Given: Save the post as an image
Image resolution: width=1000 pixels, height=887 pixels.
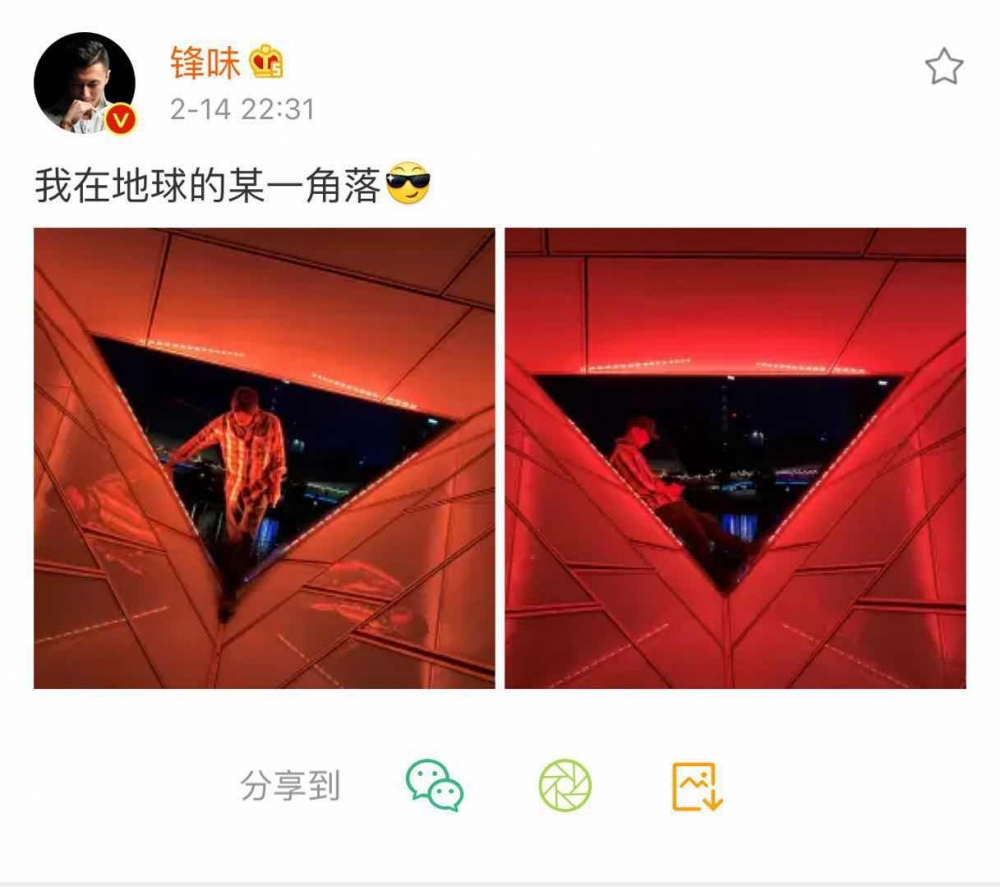Looking at the screenshot, I should tap(696, 785).
